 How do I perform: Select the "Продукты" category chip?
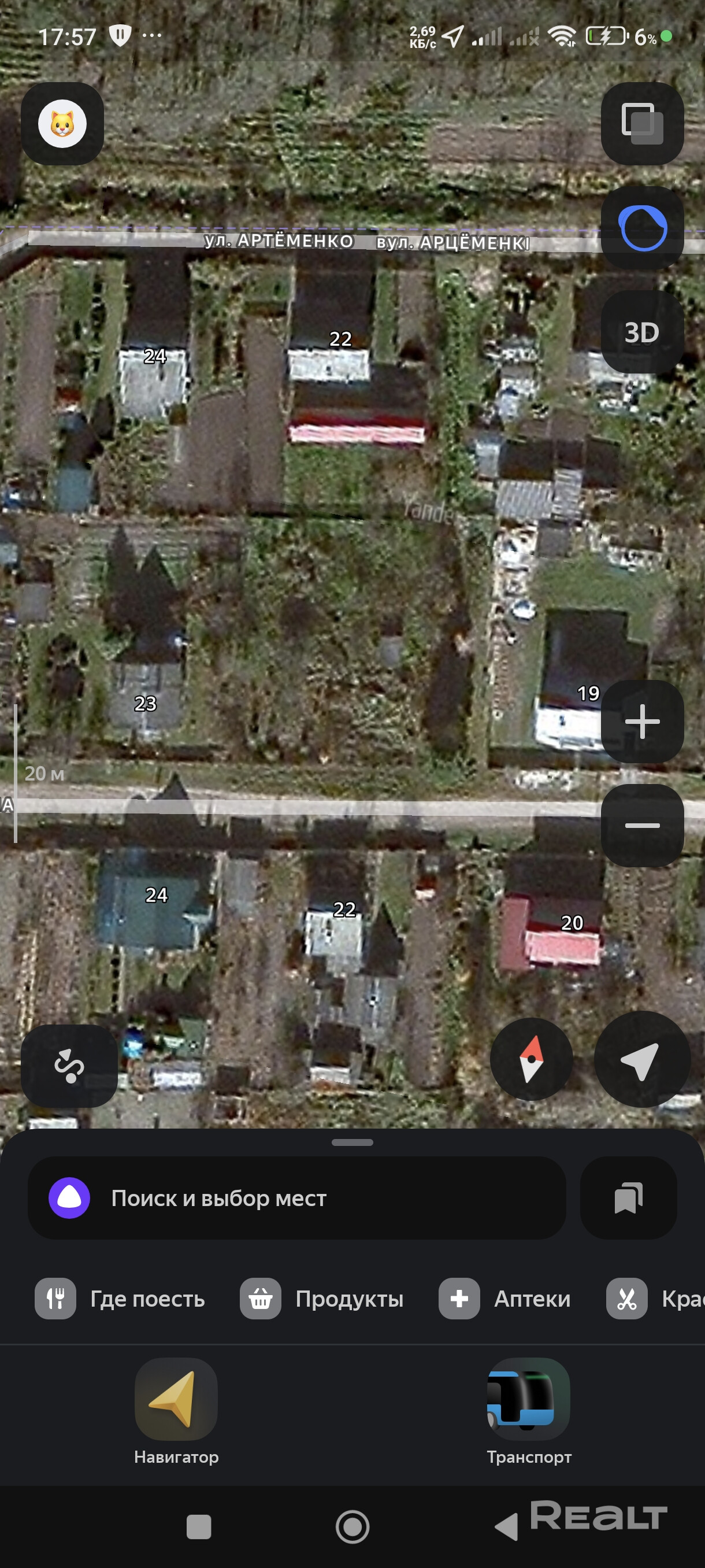322,1299
